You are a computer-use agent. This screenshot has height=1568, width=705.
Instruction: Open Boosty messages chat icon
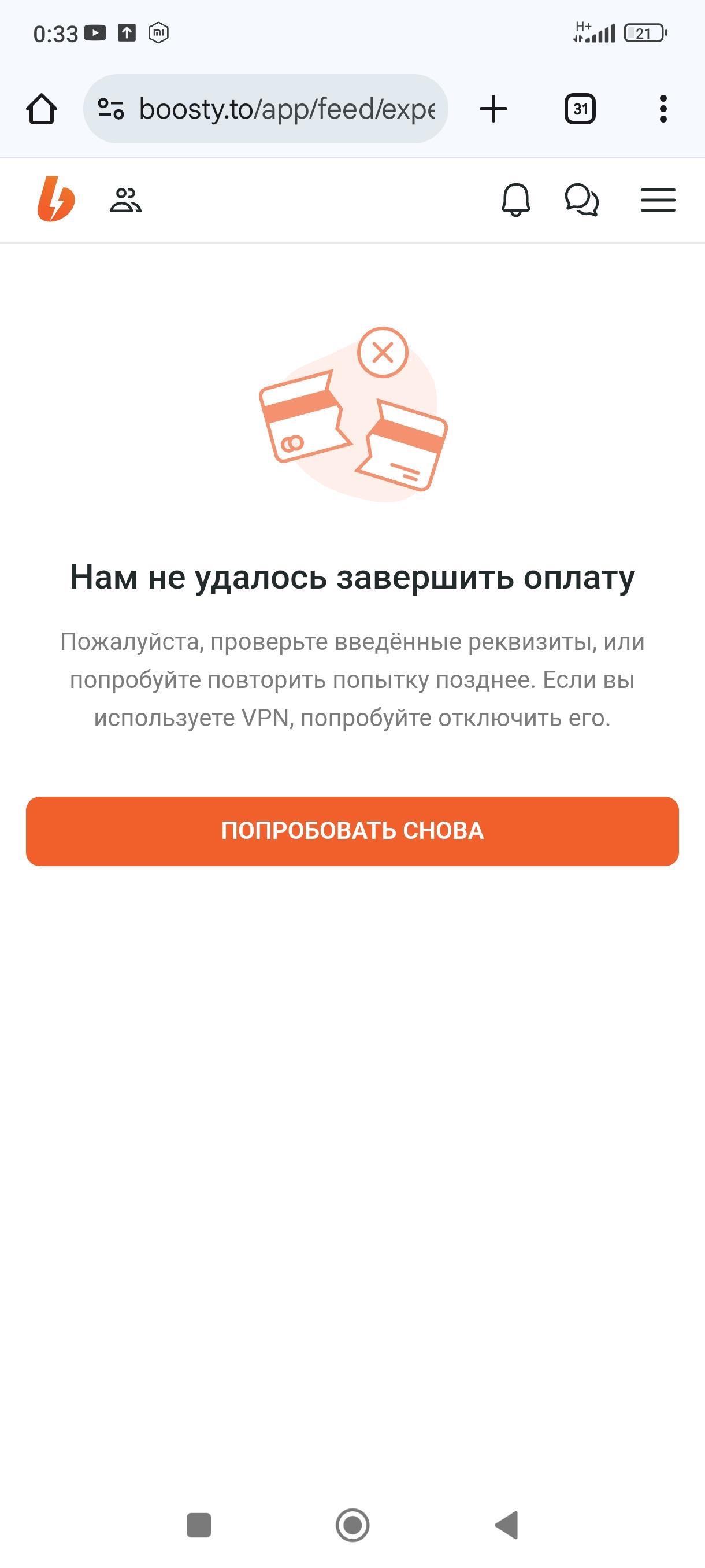pos(581,199)
